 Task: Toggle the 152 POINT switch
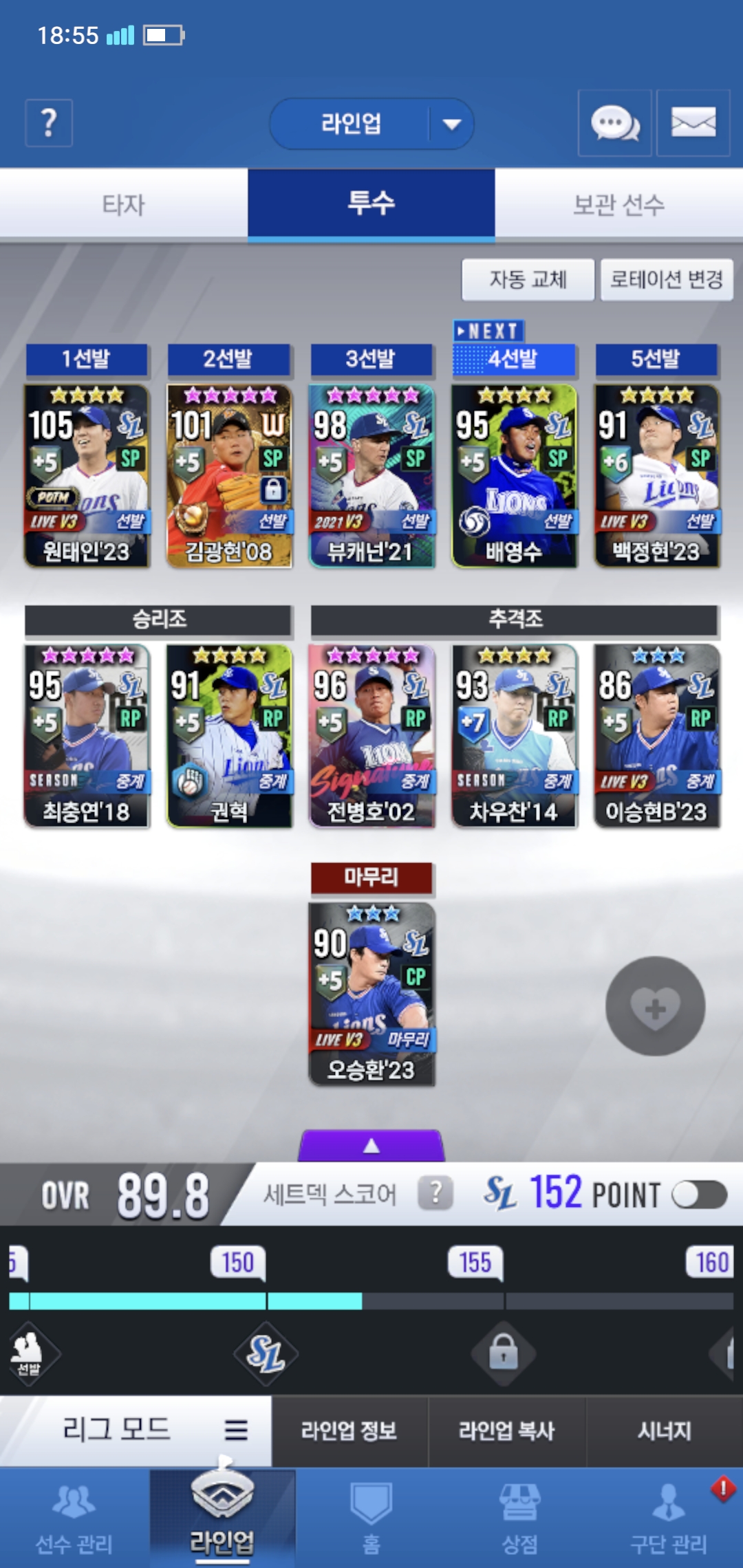[x=700, y=1195]
